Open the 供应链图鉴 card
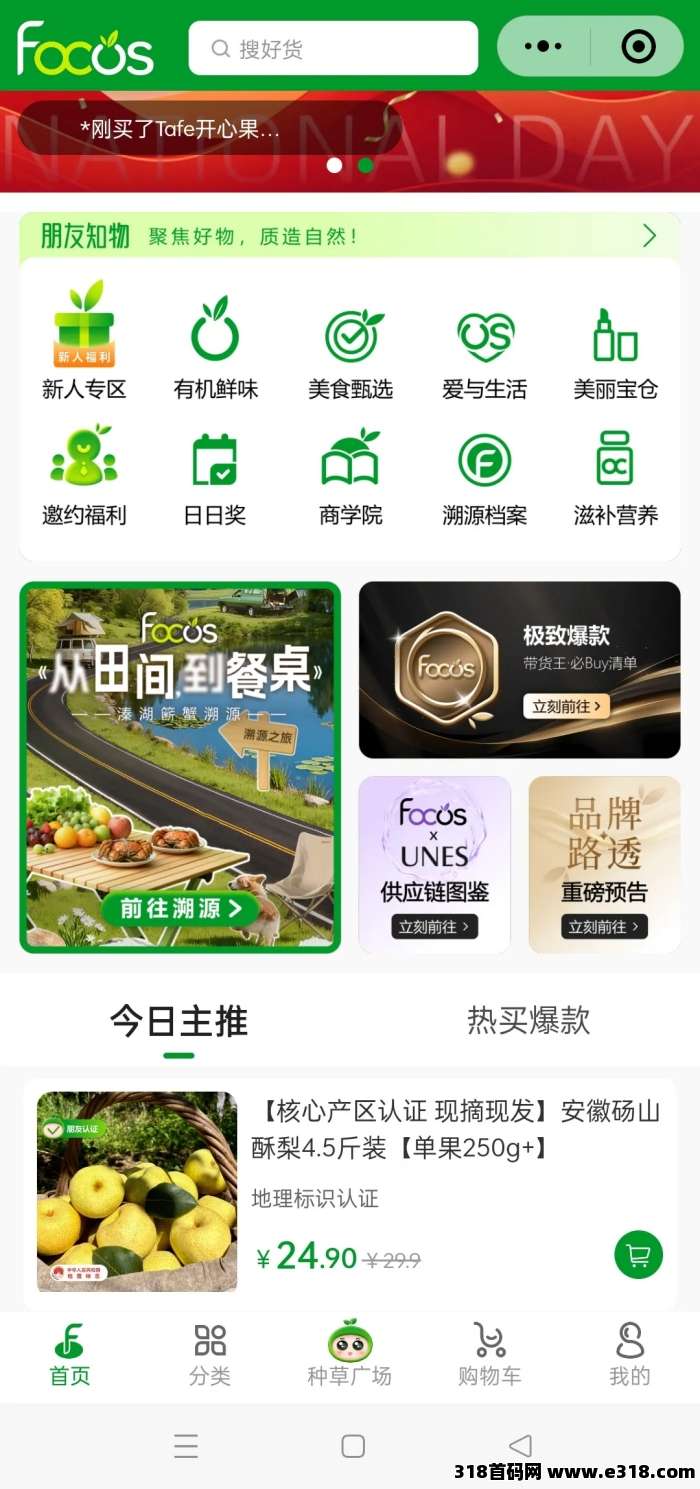This screenshot has height=1489, width=700. tap(434, 864)
